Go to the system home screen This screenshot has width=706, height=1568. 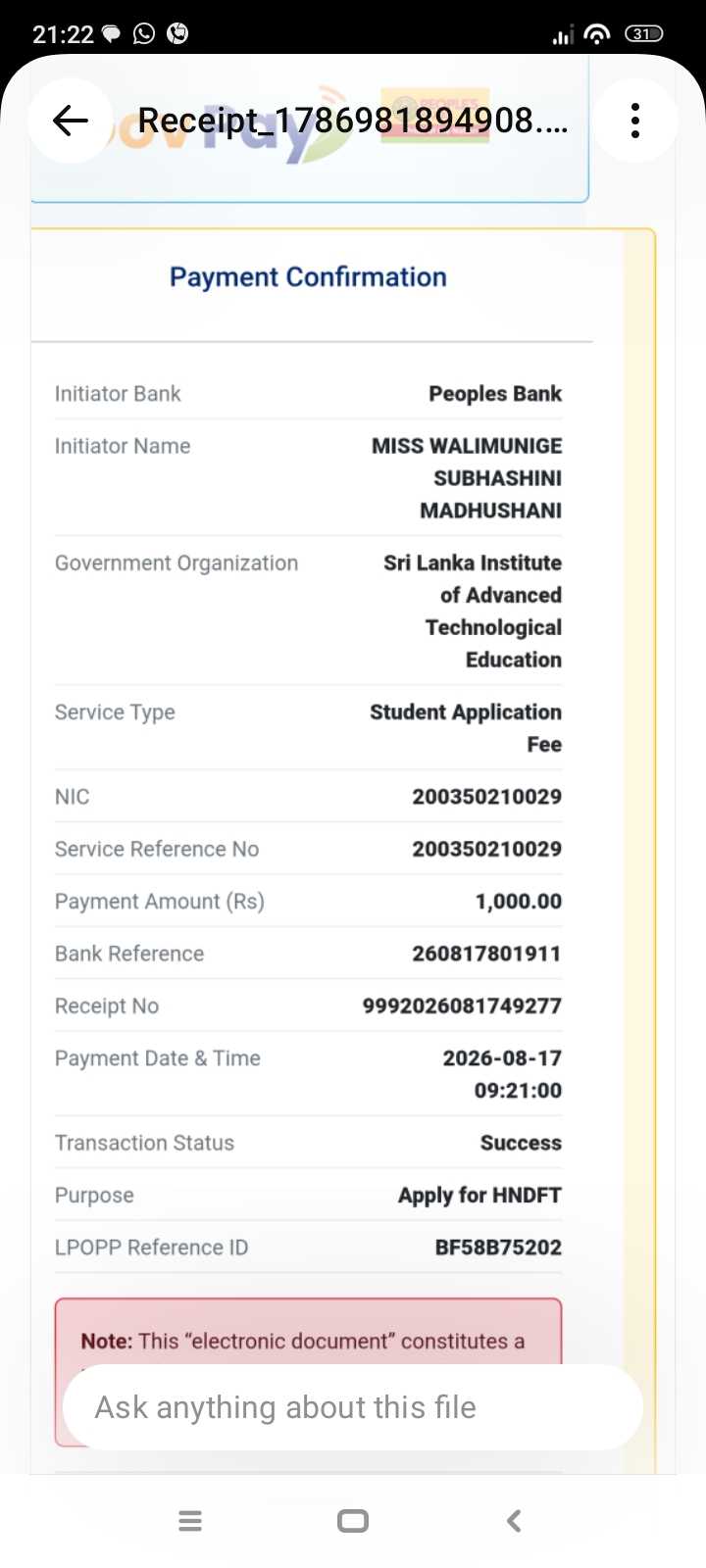[x=353, y=1521]
